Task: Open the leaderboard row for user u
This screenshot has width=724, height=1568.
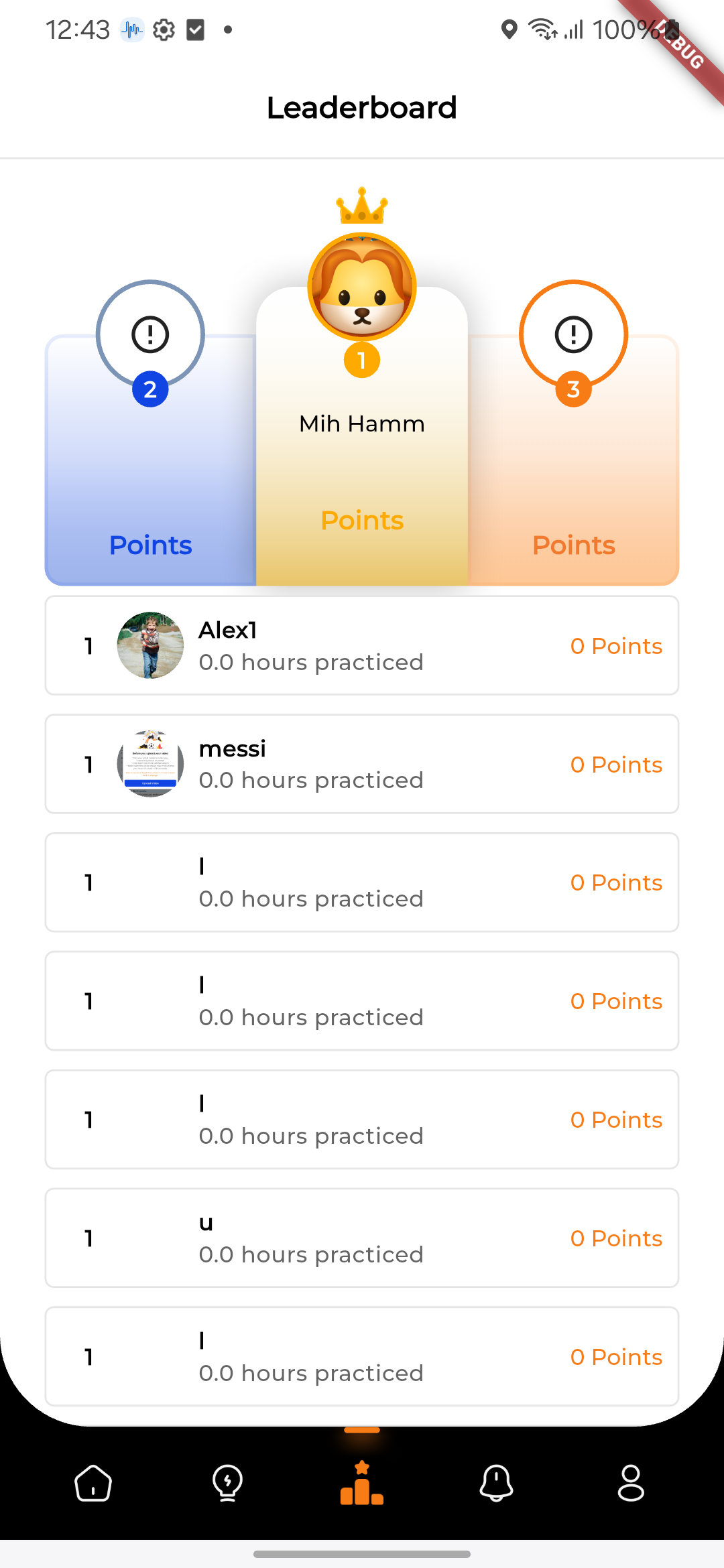Action: point(362,1238)
